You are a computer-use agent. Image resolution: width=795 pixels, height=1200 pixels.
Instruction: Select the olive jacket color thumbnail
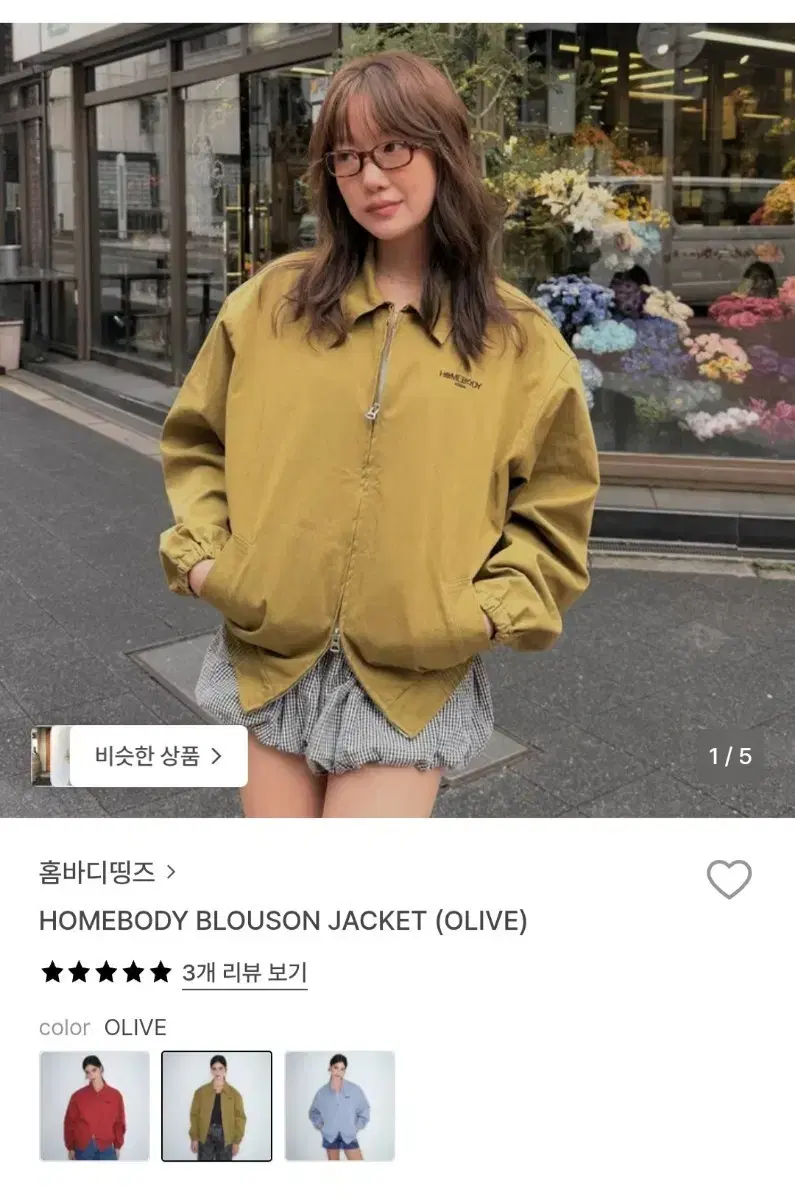(218, 1103)
